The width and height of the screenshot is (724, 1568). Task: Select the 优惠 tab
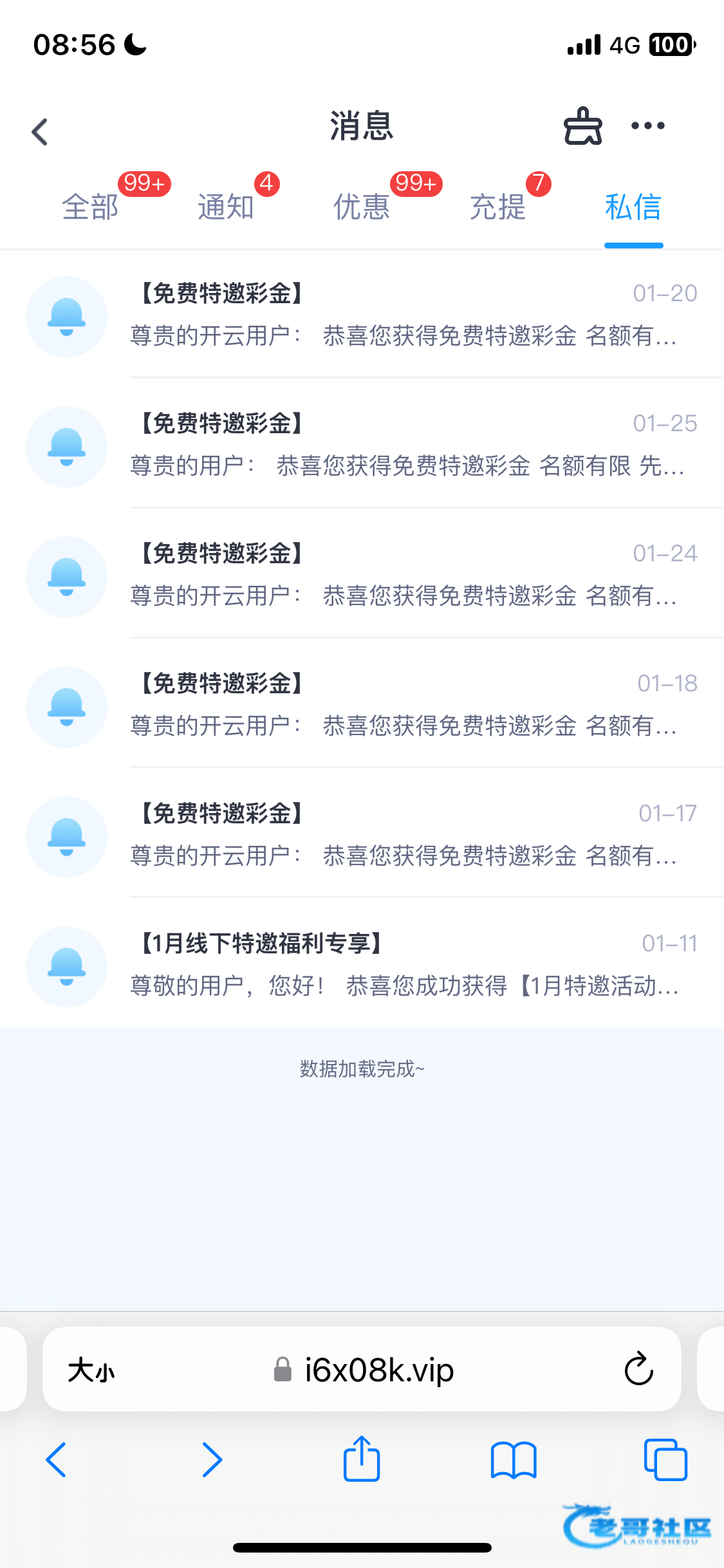(362, 207)
